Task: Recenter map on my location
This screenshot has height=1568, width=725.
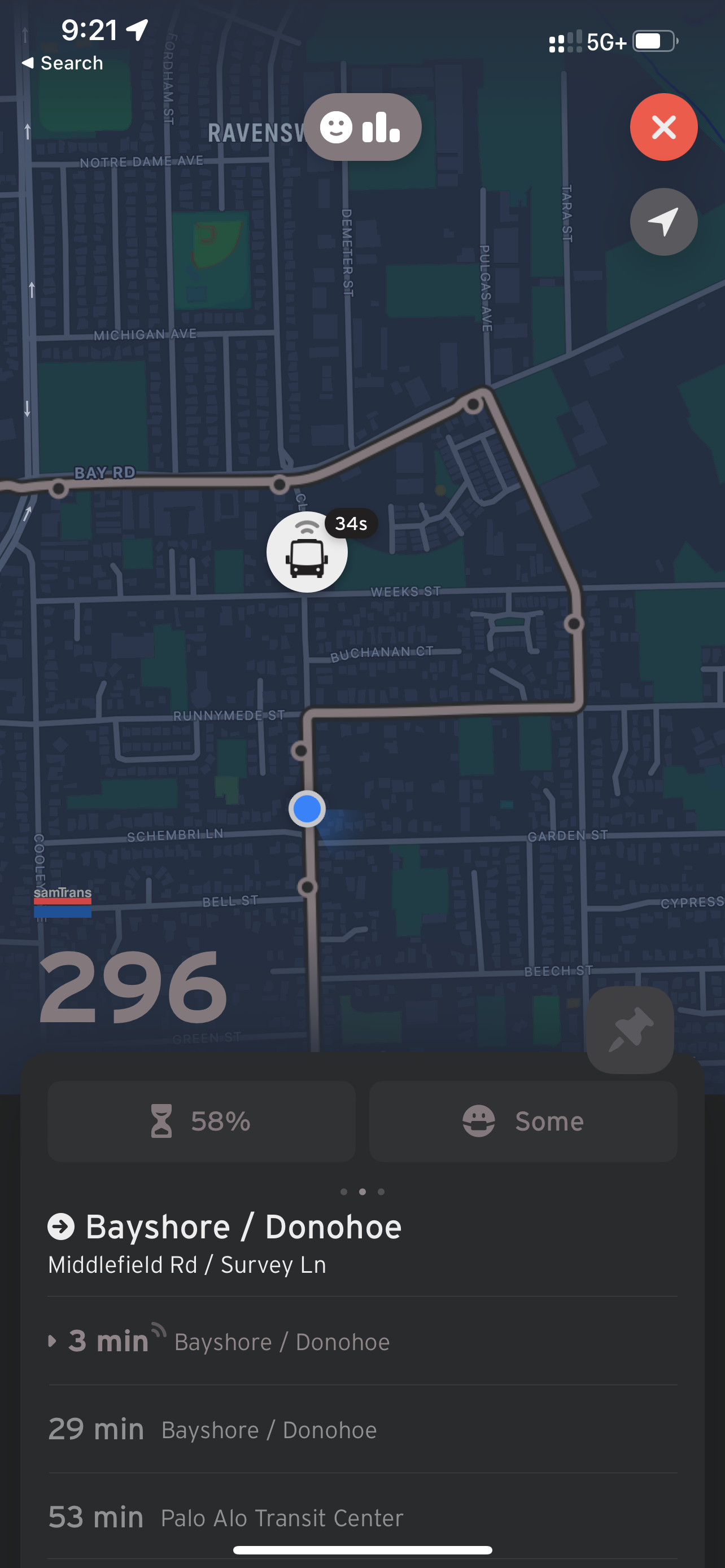Action: 663,222
